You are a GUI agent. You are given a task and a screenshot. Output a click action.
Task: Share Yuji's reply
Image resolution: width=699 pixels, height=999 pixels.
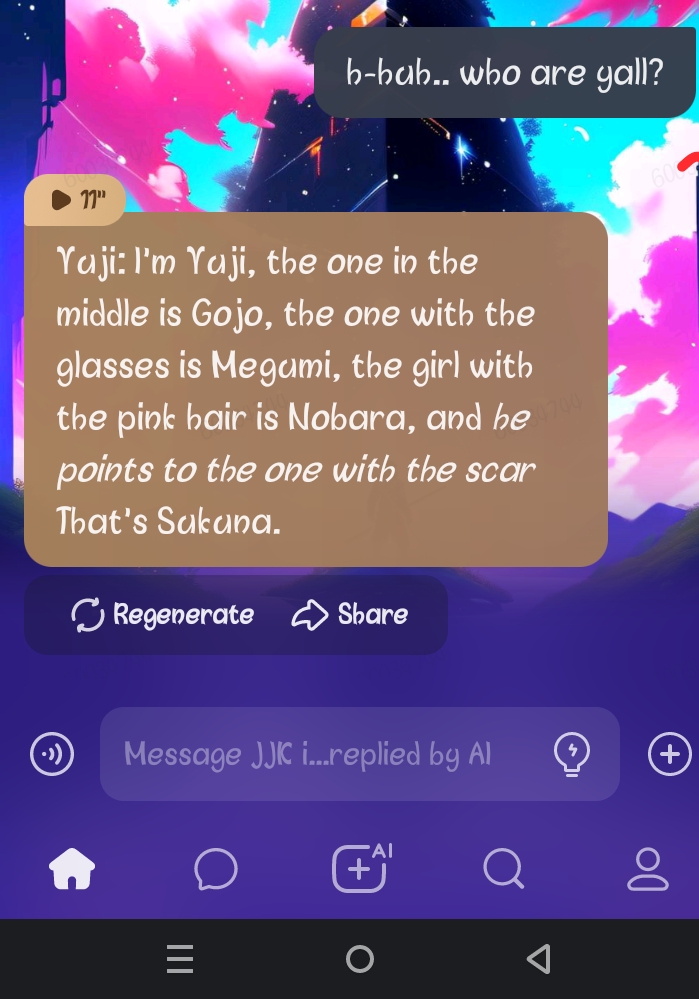click(x=350, y=615)
